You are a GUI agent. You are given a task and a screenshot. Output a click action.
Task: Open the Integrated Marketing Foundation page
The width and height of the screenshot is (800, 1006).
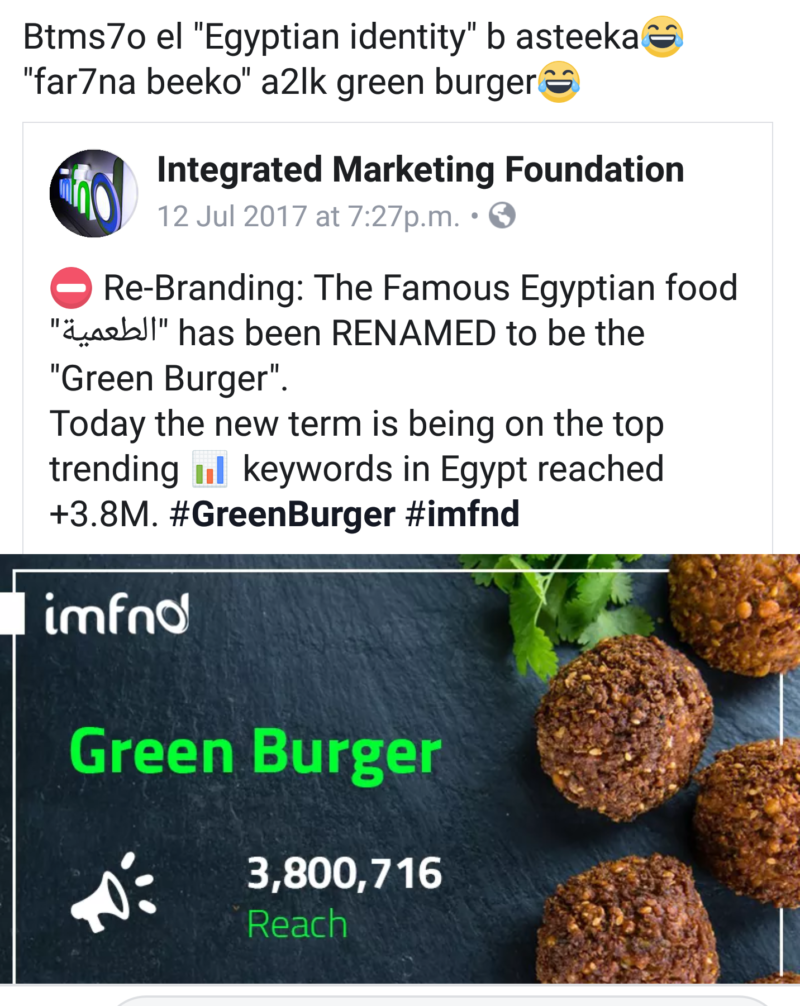click(420, 170)
